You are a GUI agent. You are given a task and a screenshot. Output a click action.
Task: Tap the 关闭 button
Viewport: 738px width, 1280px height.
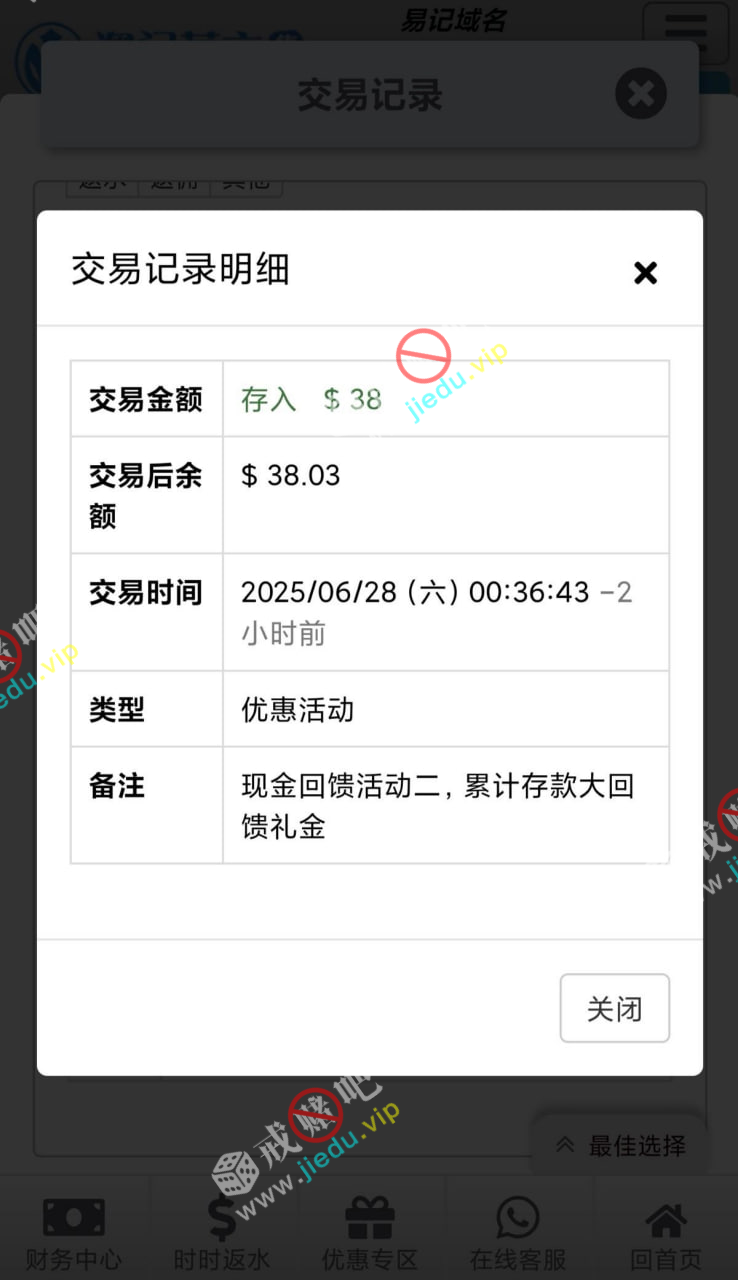tap(614, 1008)
